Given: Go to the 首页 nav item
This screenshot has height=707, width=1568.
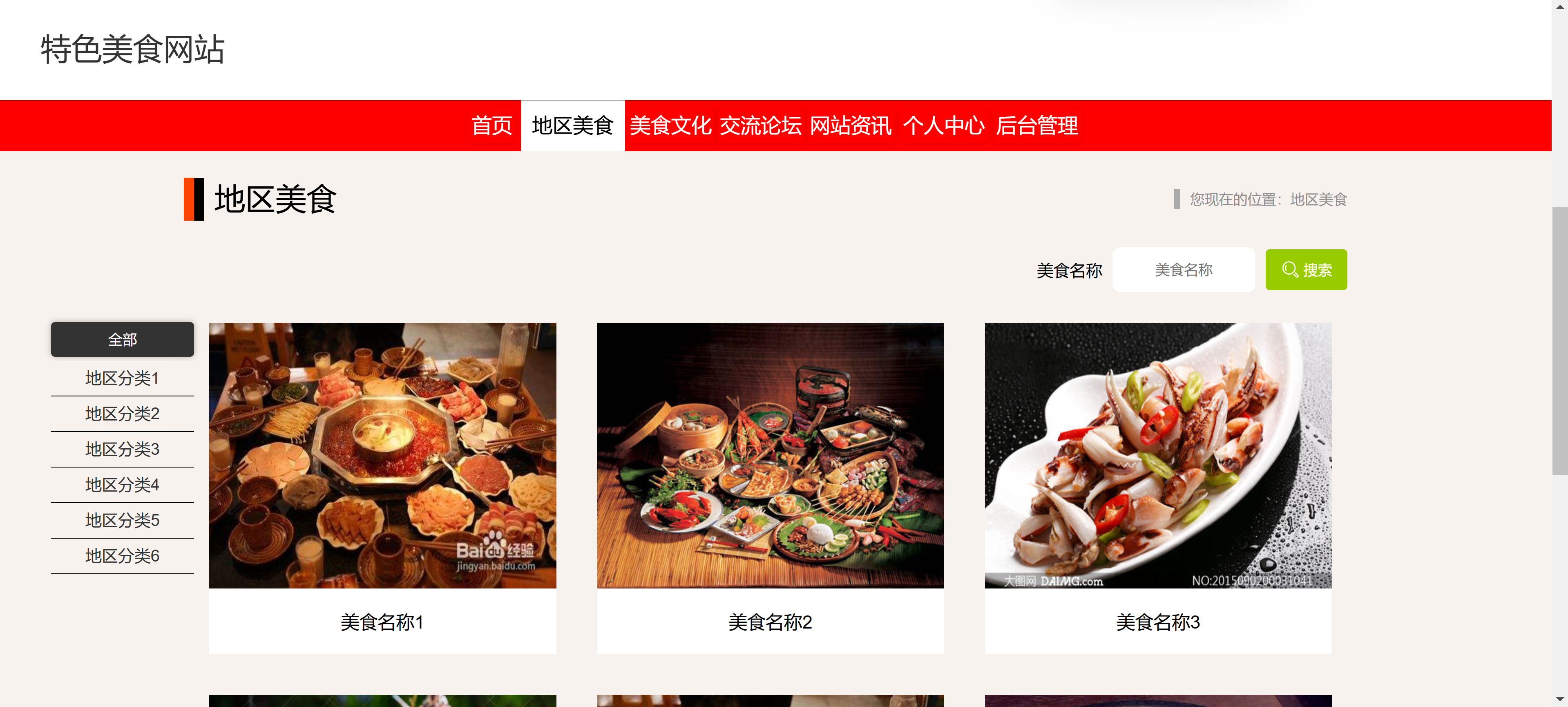Looking at the screenshot, I should click(491, 126).
